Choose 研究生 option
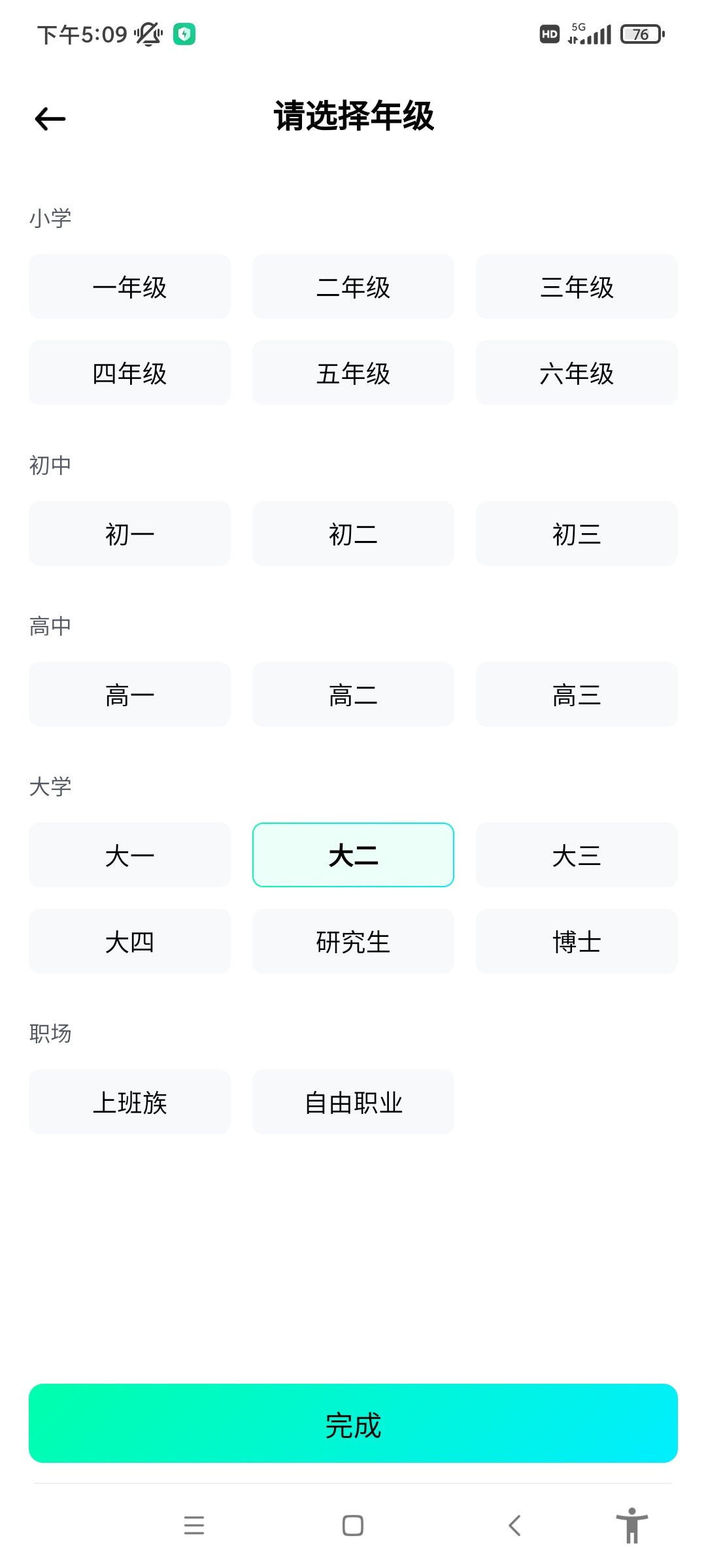This screenshot has height=1568, width=706. (x=353, y=941)
